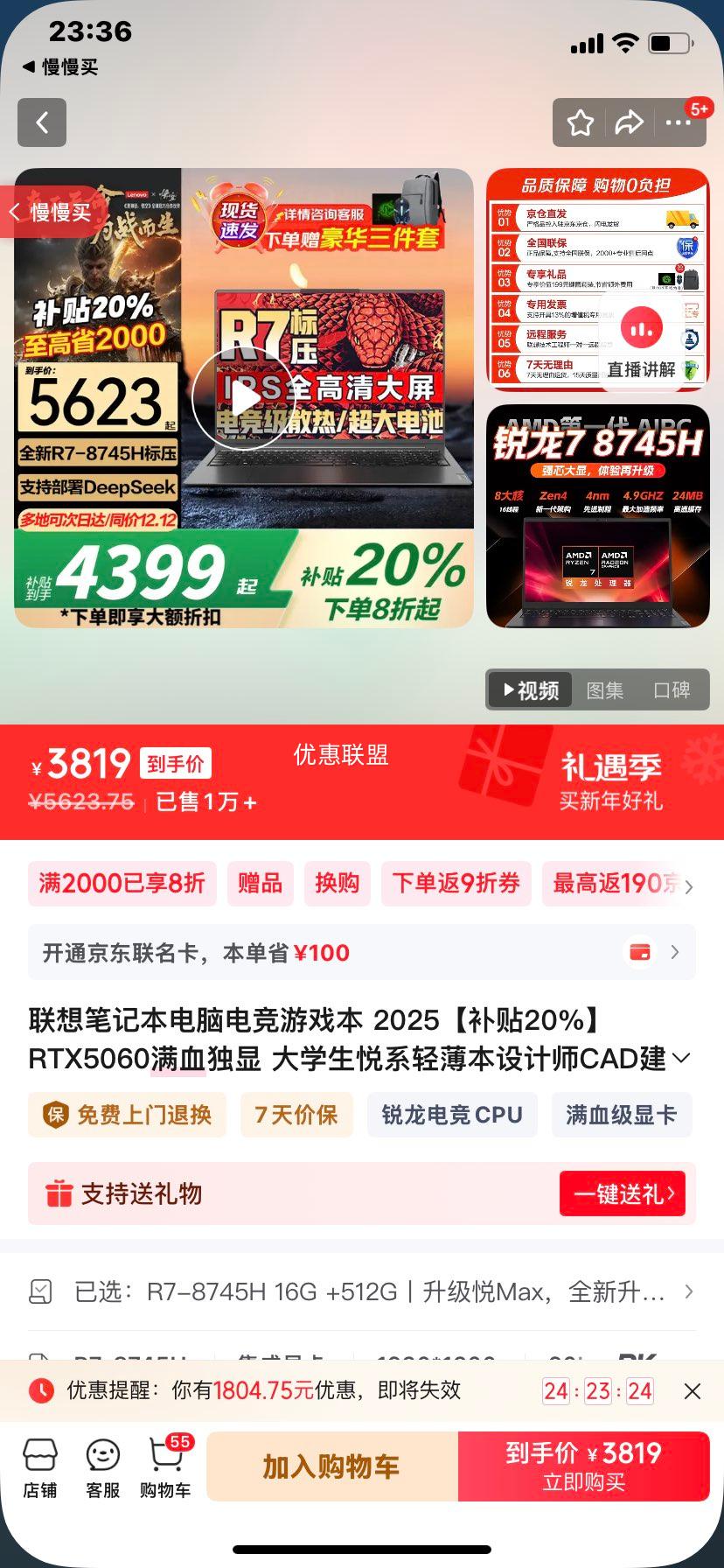Tap the 一键送礼 gift link

pyautogui.click(x=623, y=1193)
